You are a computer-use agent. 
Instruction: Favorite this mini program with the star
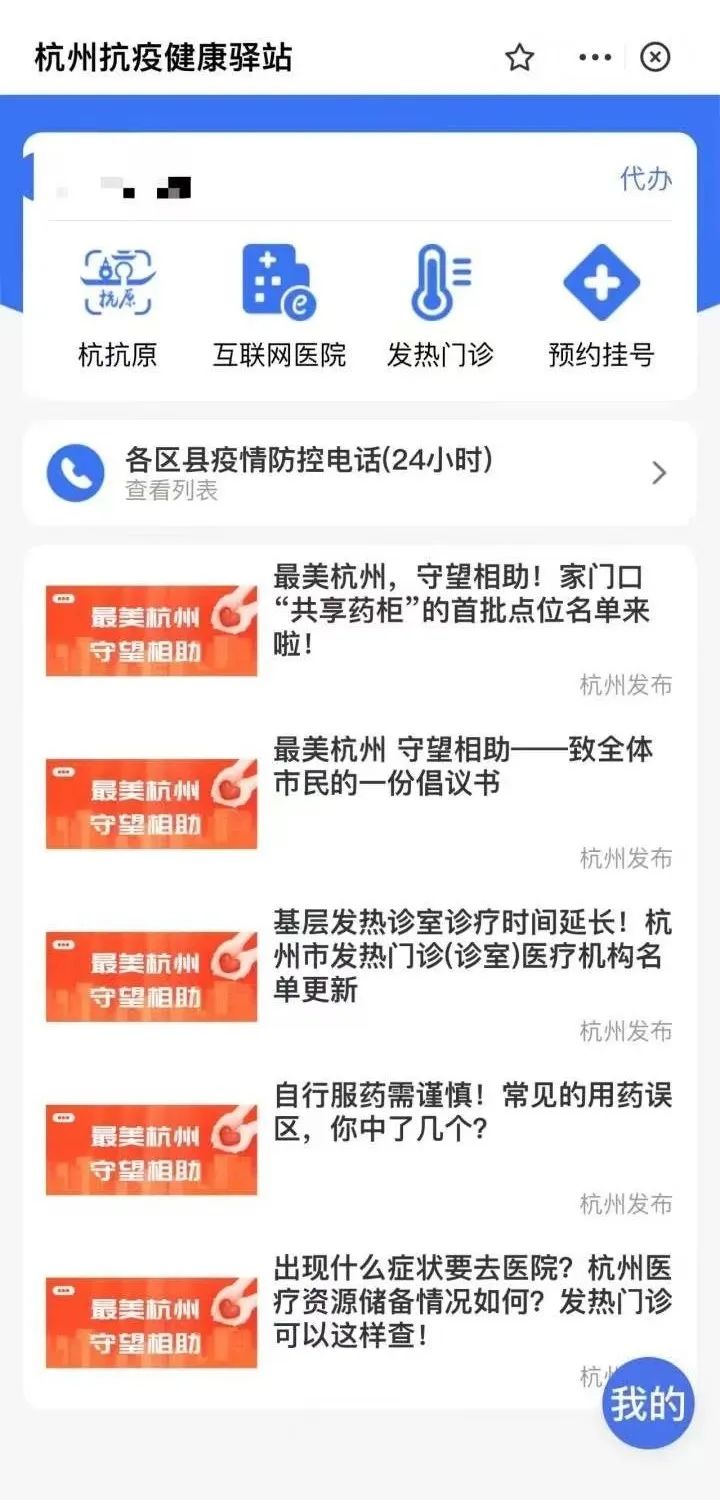519,58
